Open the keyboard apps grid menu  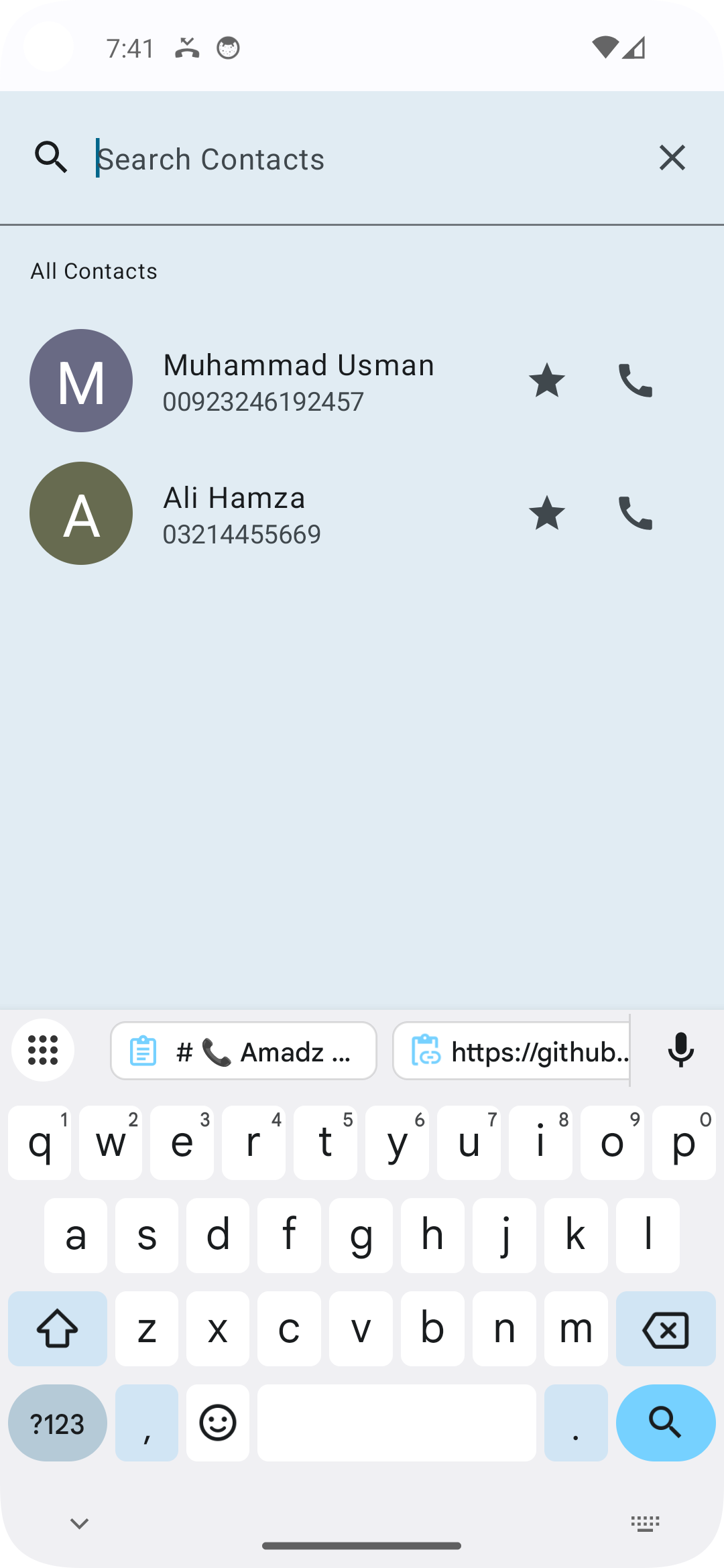pyautogui.click(x=43, y=1050)
